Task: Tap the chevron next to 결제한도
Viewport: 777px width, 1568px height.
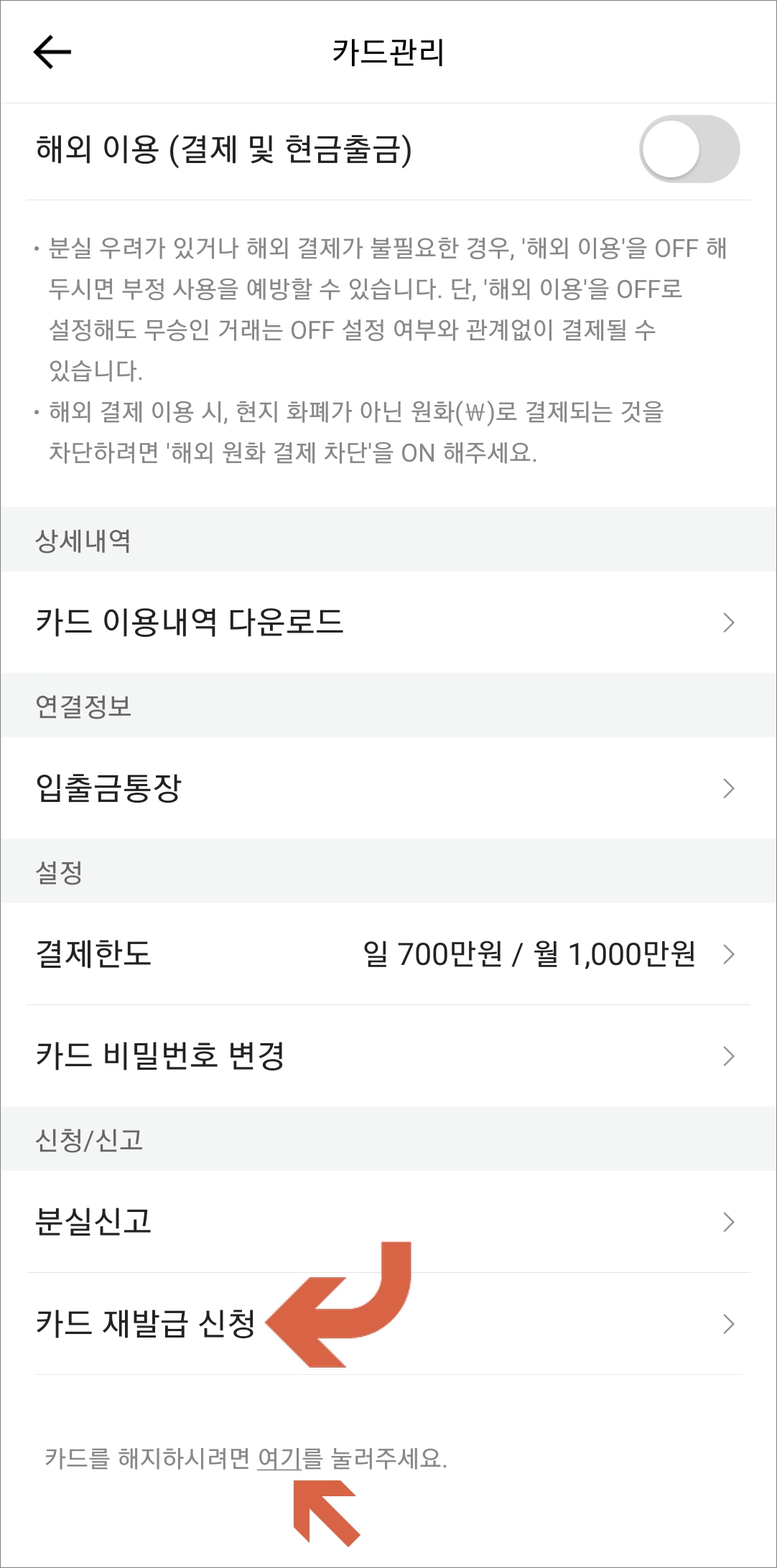Action: click(x=730, y=953)
